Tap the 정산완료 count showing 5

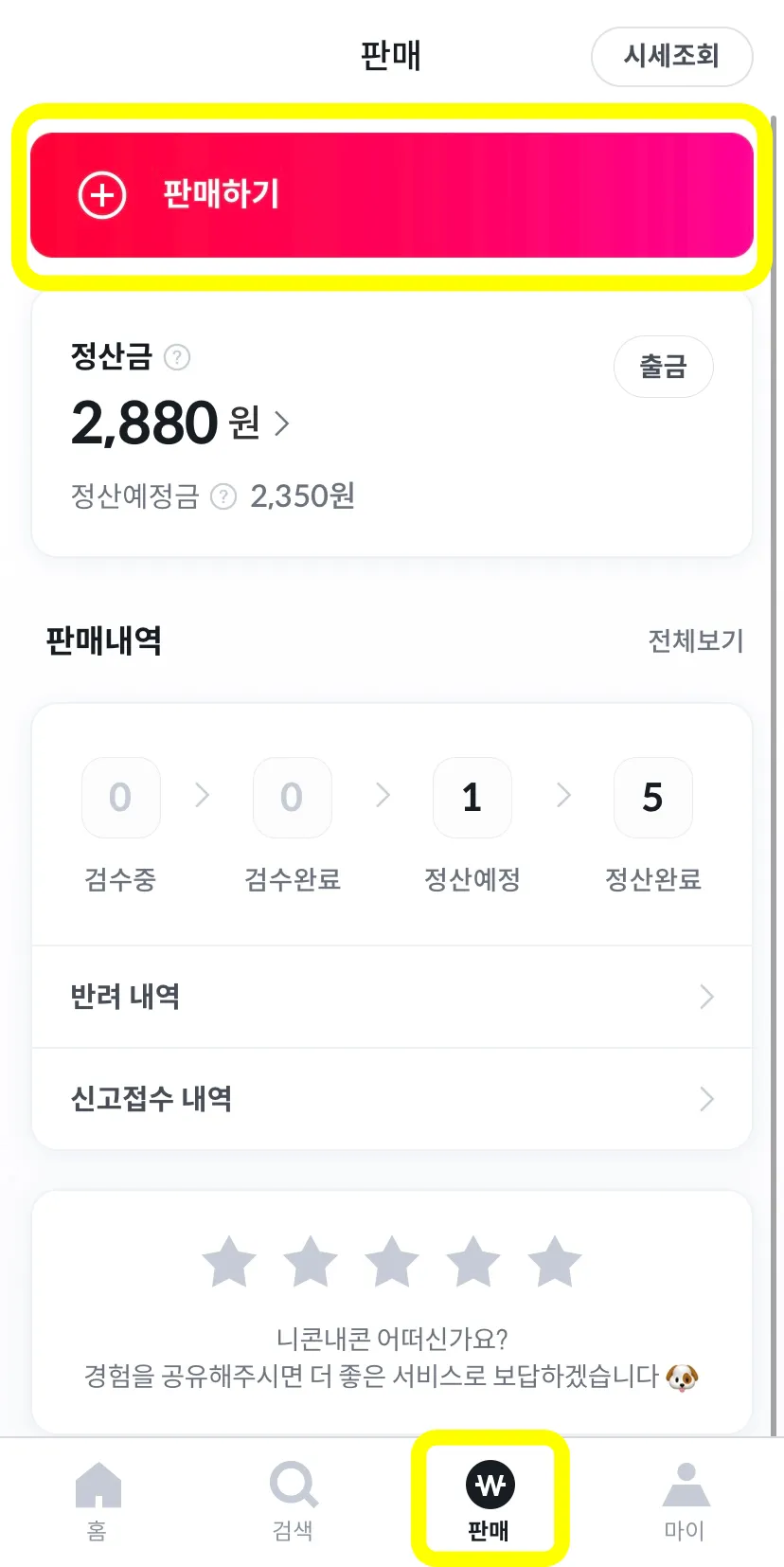click(x=653, y=798)
